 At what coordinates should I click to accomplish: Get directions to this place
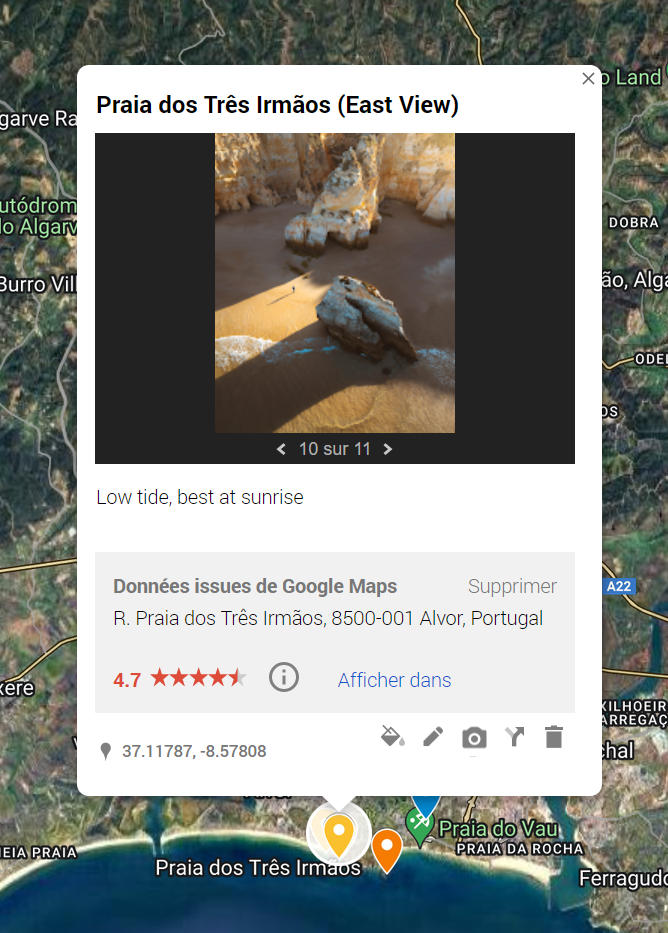point(514,738)
